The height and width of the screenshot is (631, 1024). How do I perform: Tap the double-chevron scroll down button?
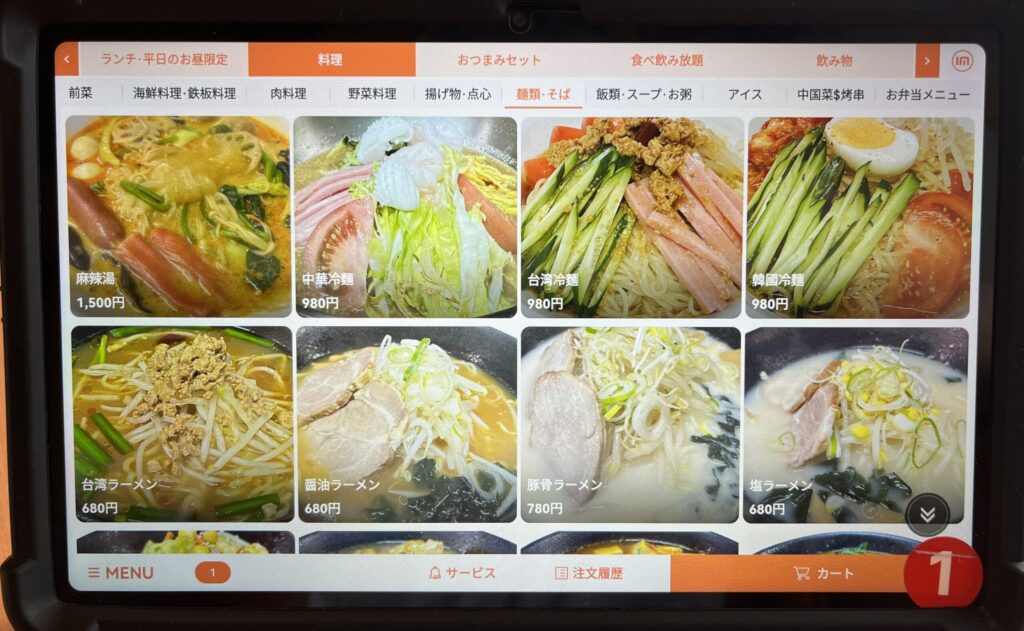[927, 514]
